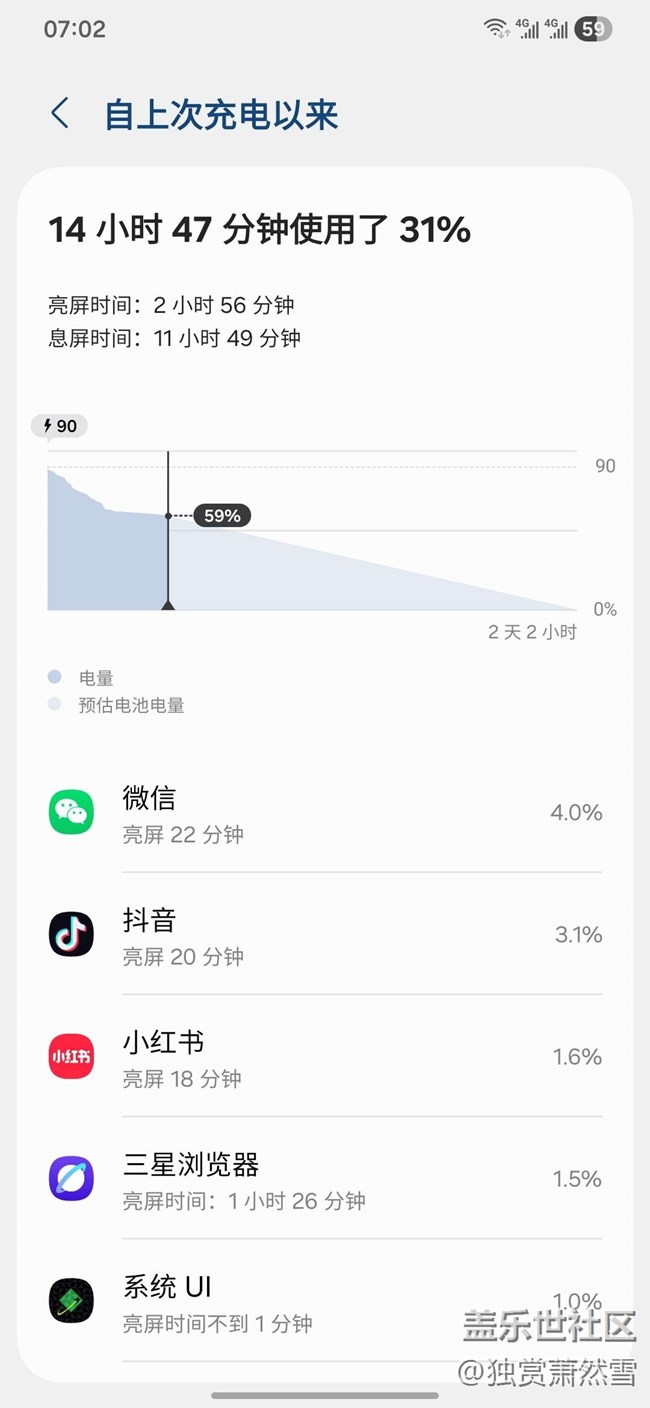Open 小红书 battery usage row
The height and width of the screenshot is (1408, 650).
[325, 1057]
